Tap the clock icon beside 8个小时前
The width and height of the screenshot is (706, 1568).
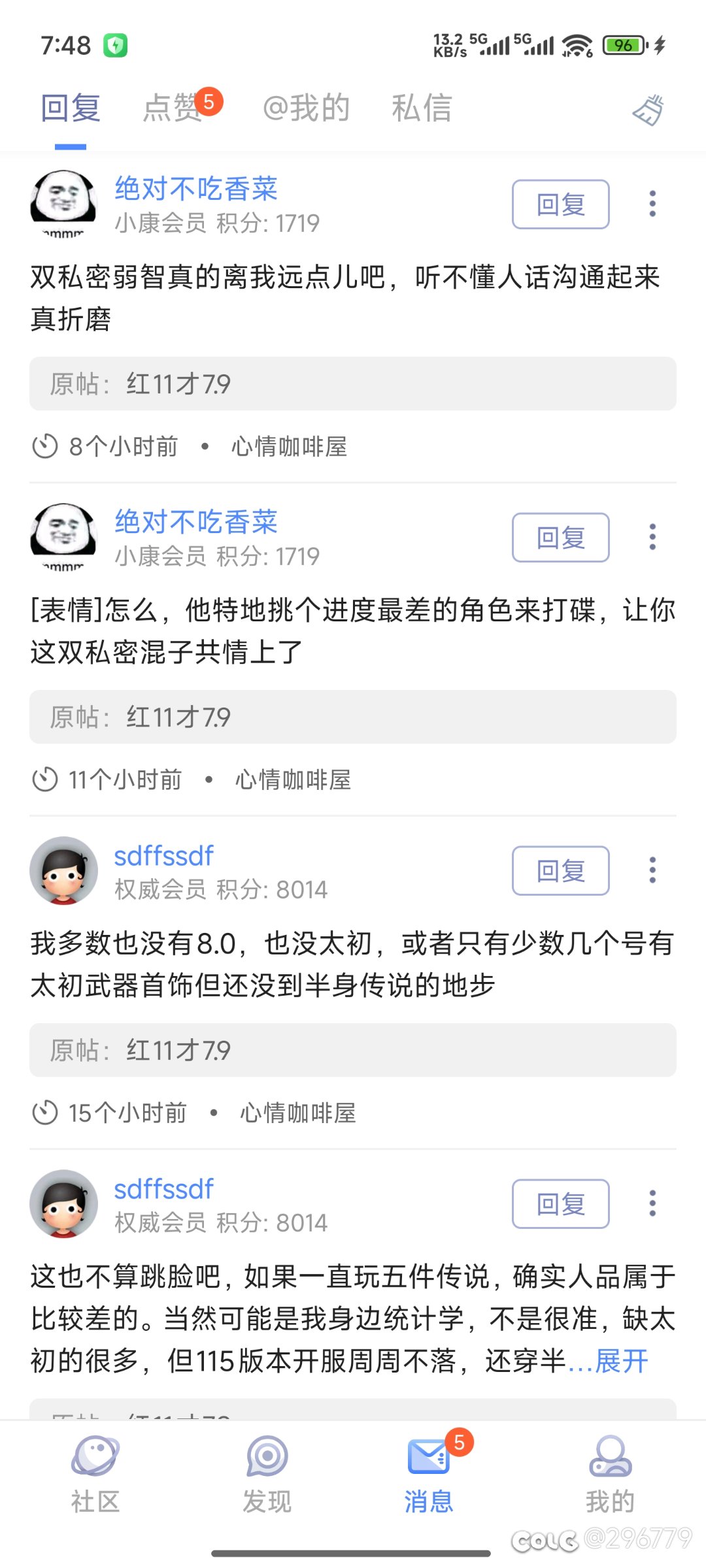pos(44,446)
